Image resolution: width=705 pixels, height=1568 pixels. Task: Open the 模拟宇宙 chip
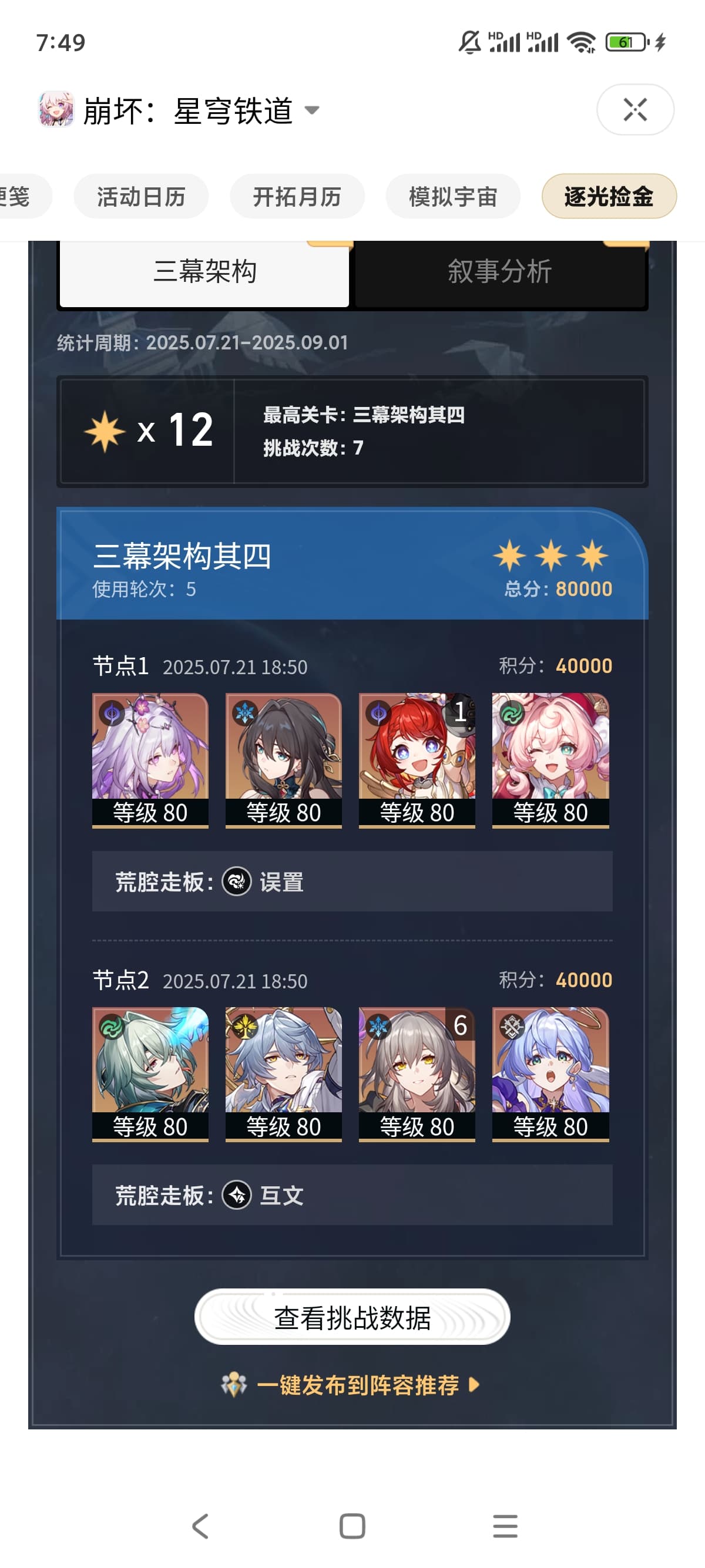pos(452,197)
